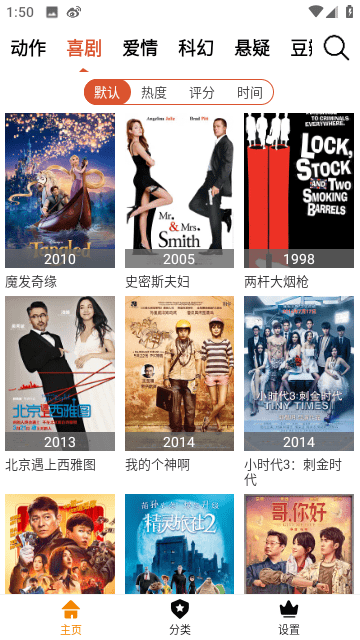
Task: Tap the 主页 bottom tab
Action: coord(71,618)
